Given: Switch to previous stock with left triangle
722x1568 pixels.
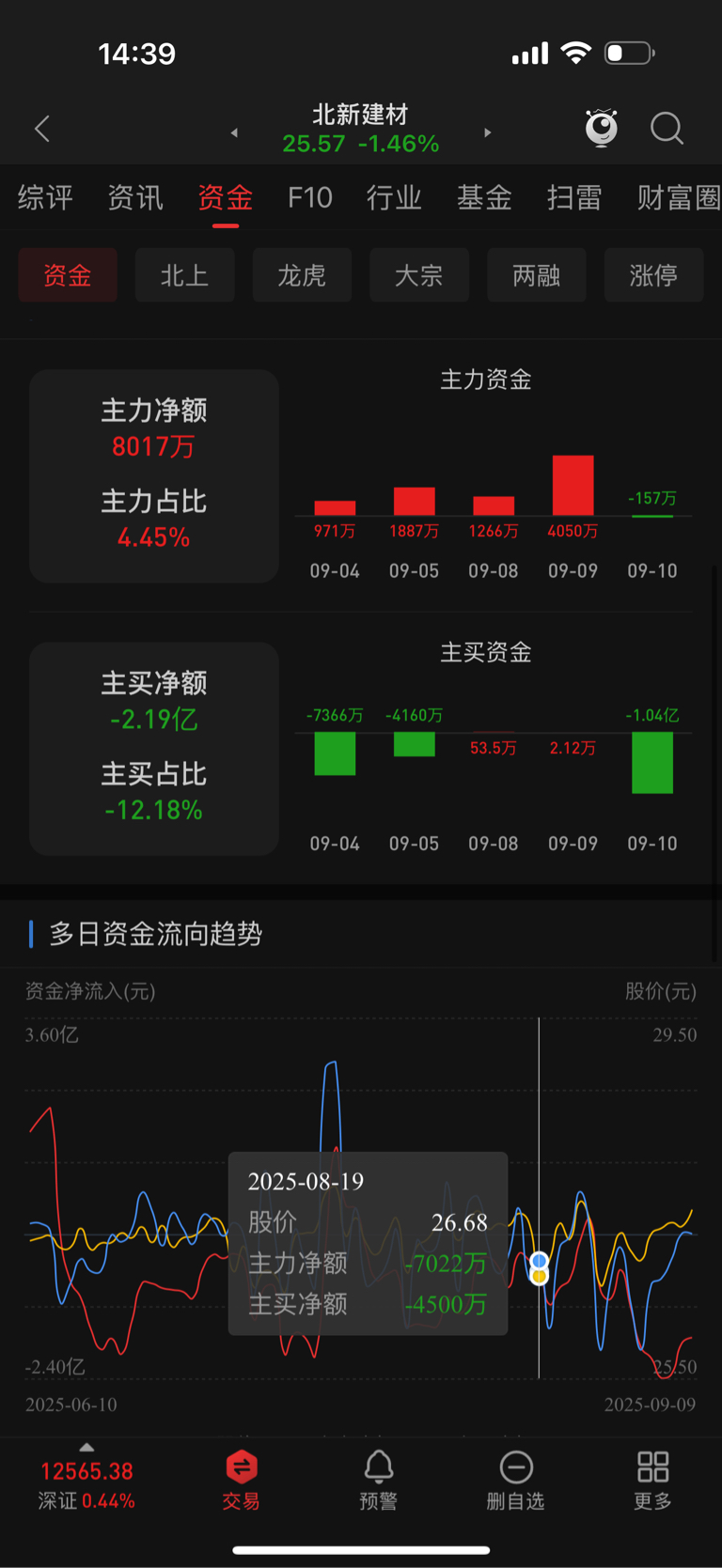Looking at the screenshot, I should (x=234, y=132).
